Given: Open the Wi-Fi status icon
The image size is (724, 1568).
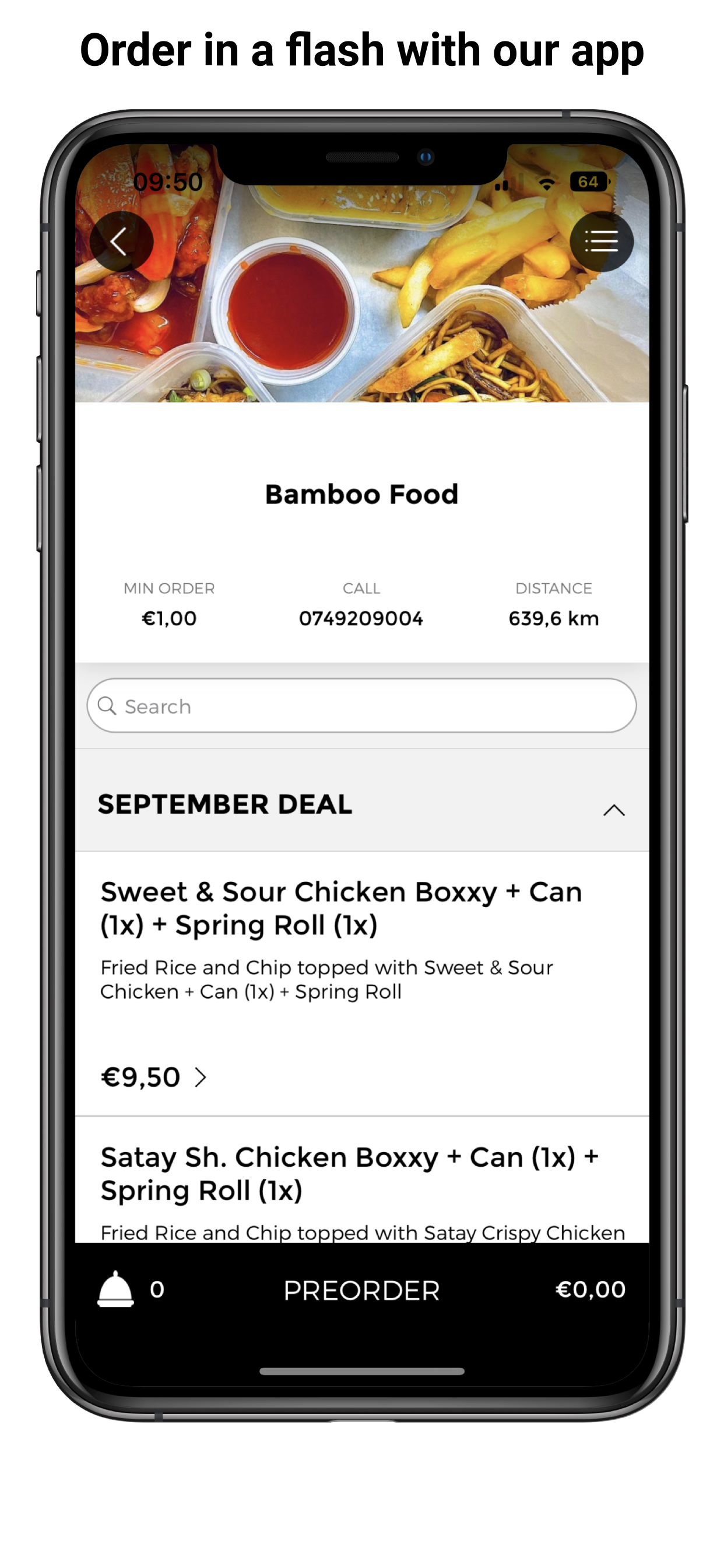Looking at the screenshot, I should point(546,183).
